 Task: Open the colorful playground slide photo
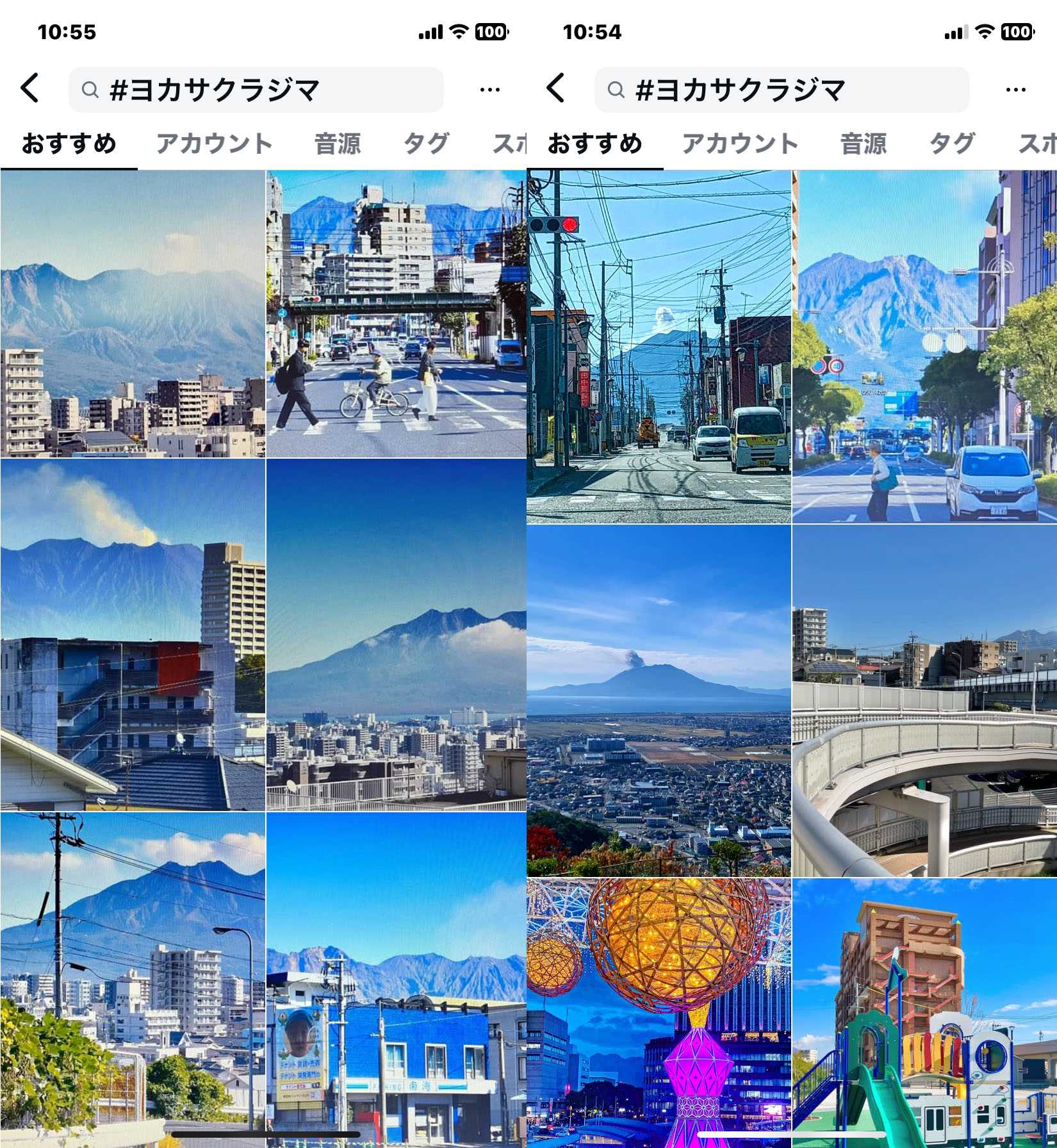tap(924, 1012)
